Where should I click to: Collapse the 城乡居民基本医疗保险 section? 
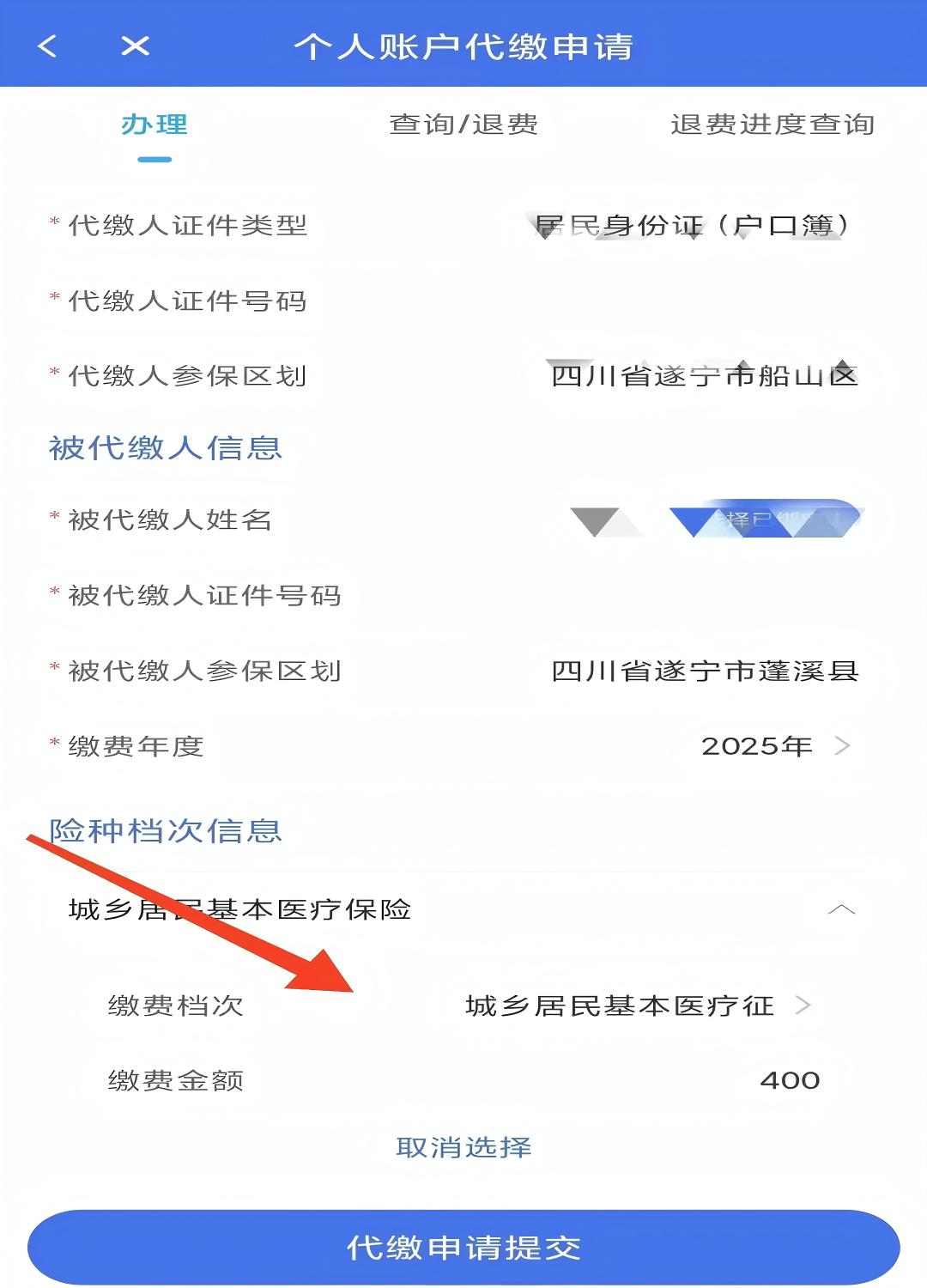841,909
